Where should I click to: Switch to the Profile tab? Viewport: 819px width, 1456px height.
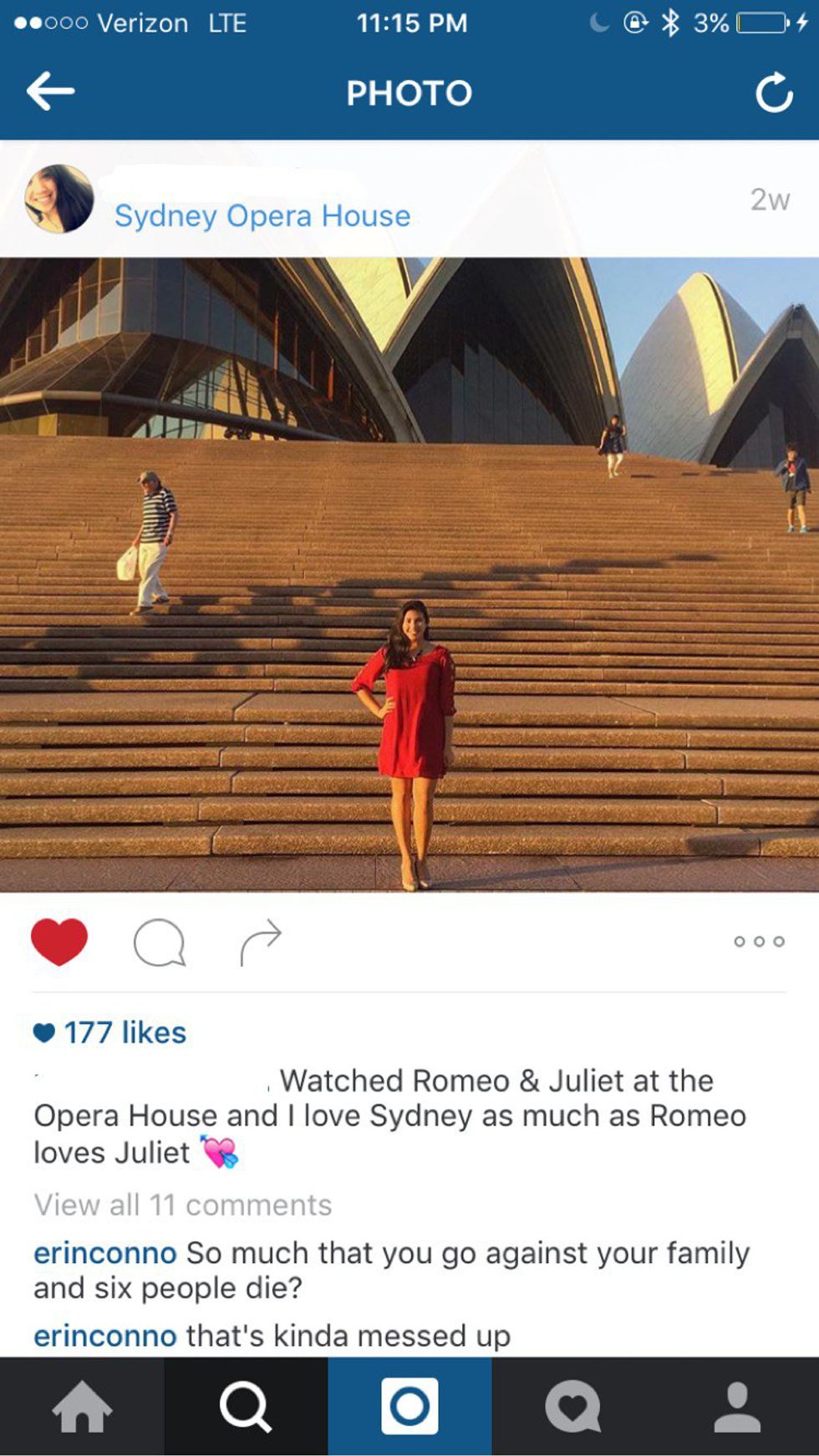pyautogui.click(x=737, y=1407)
